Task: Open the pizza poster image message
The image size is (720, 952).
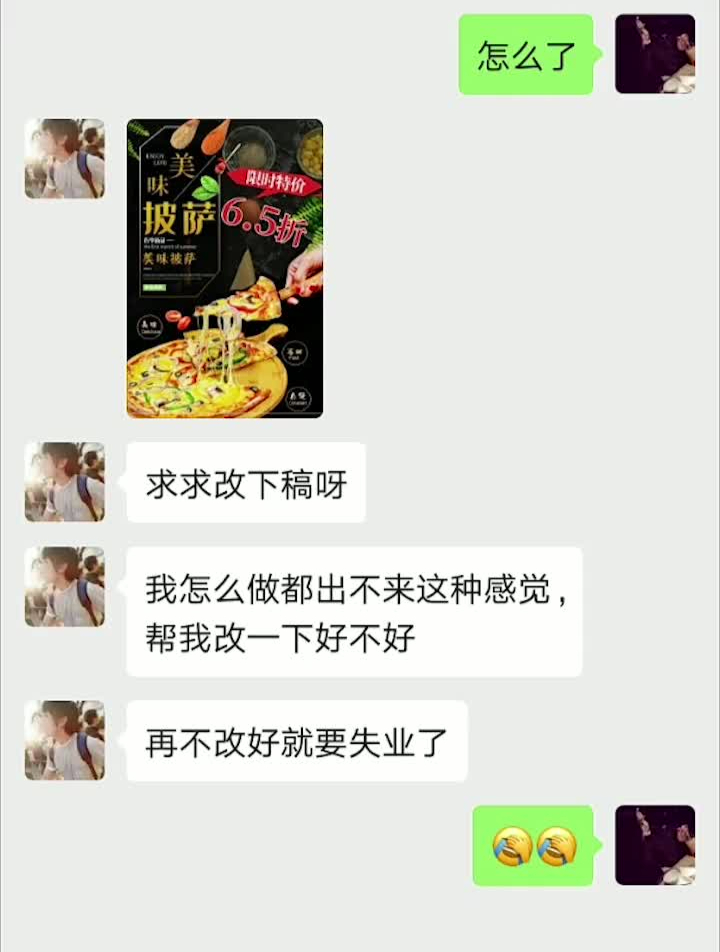Action: [224, 268]
